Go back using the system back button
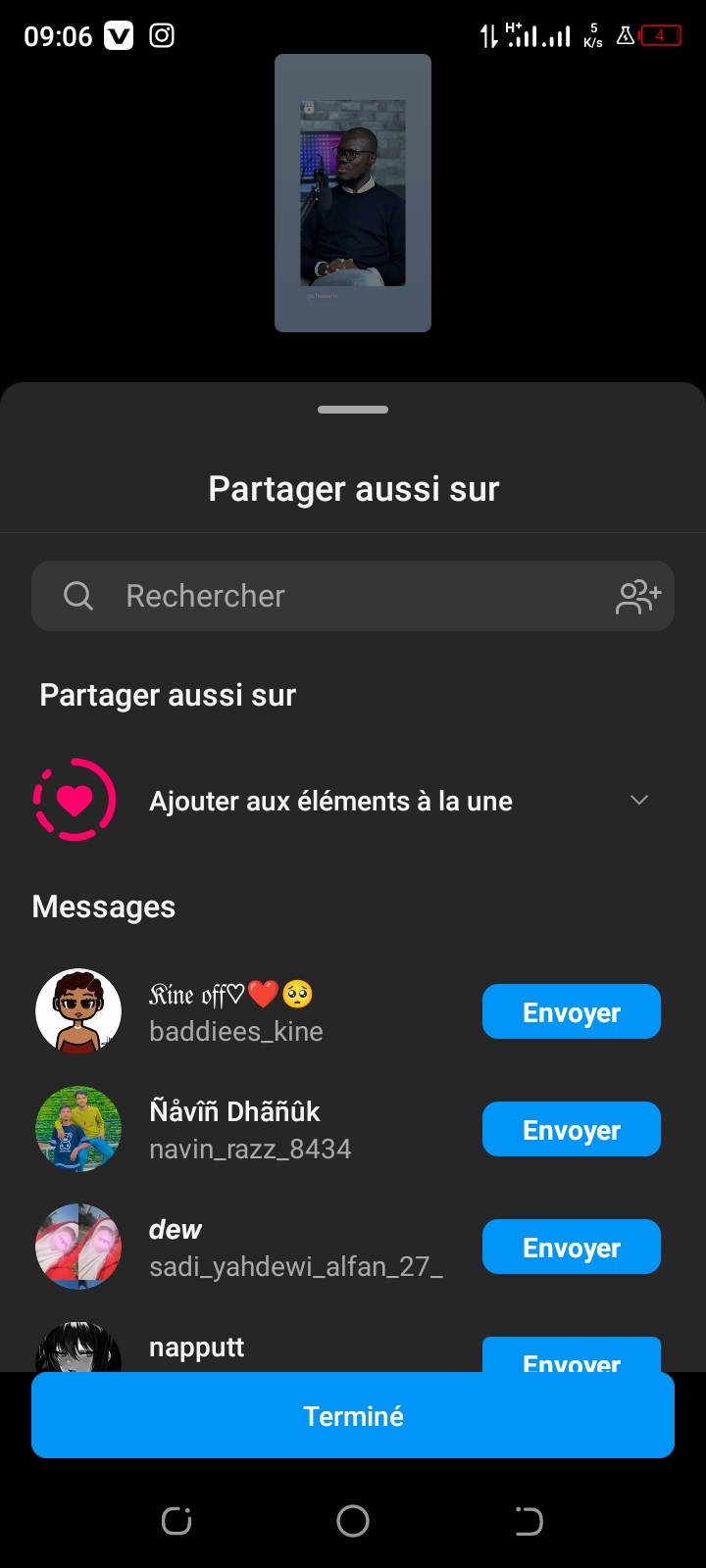The image size is (706, 1568). 529,1521
